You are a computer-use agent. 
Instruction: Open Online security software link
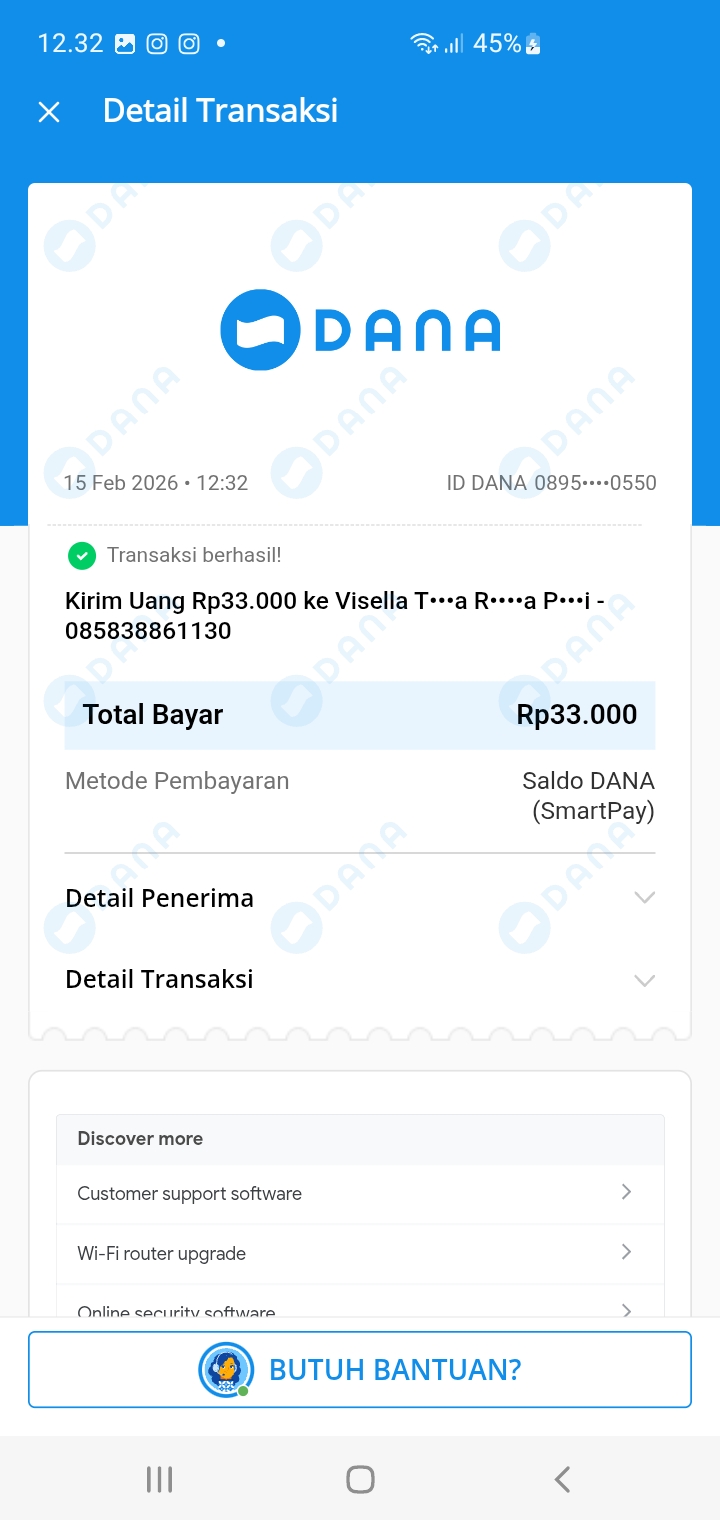coord(360,1308)
